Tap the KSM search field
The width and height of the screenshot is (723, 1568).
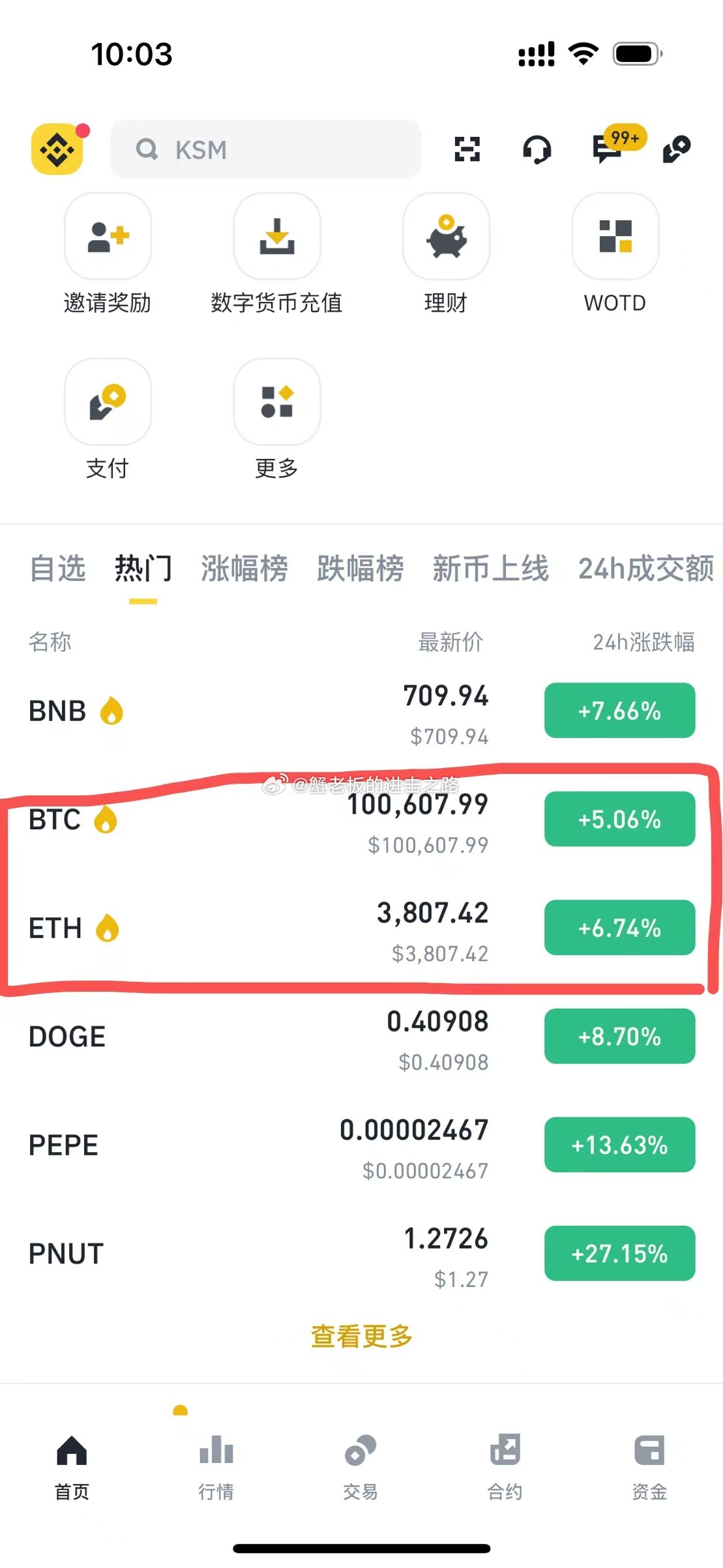265,150
